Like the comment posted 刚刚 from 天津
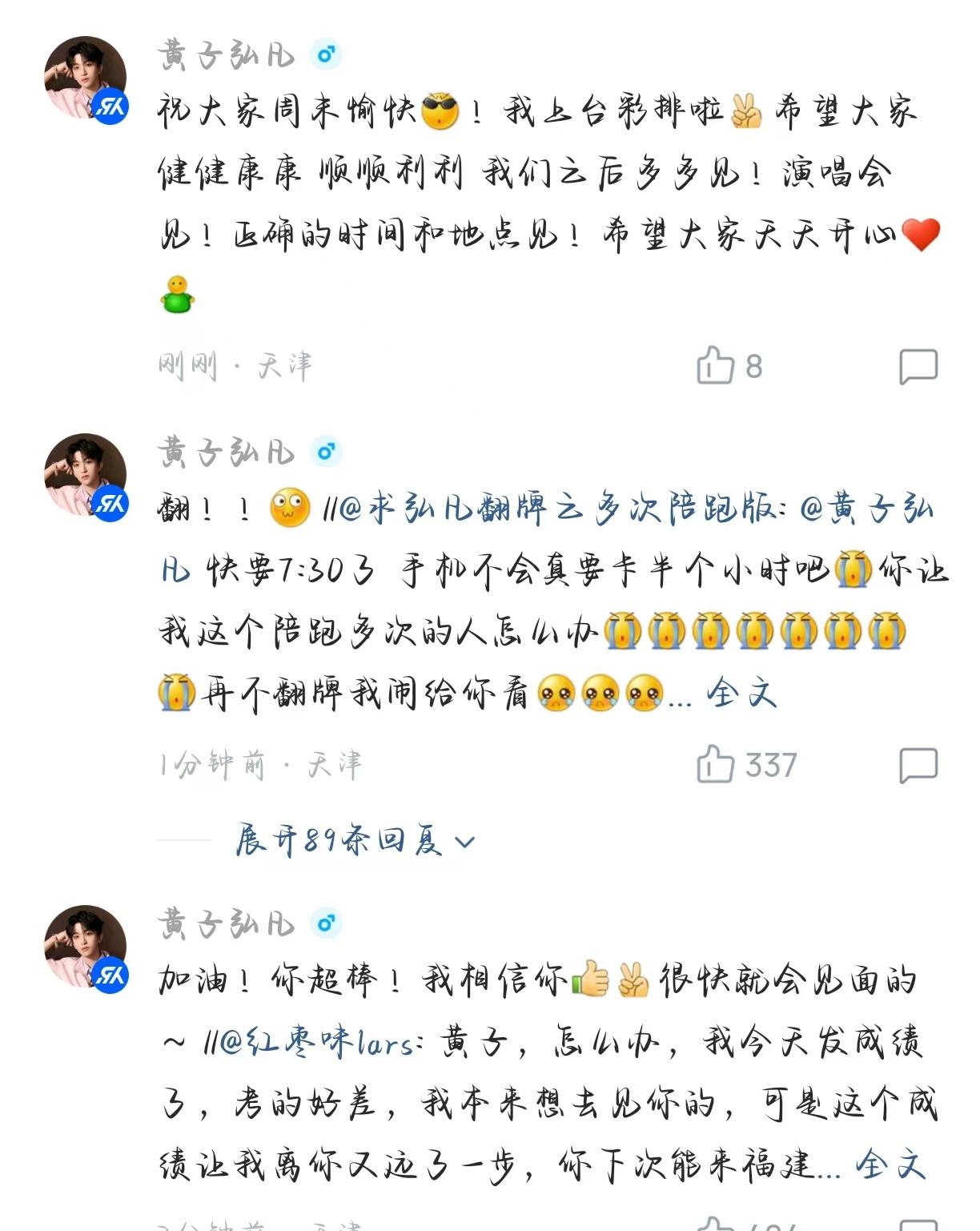The width and height of the screenshot is (980, 1231). coord(715,366)
